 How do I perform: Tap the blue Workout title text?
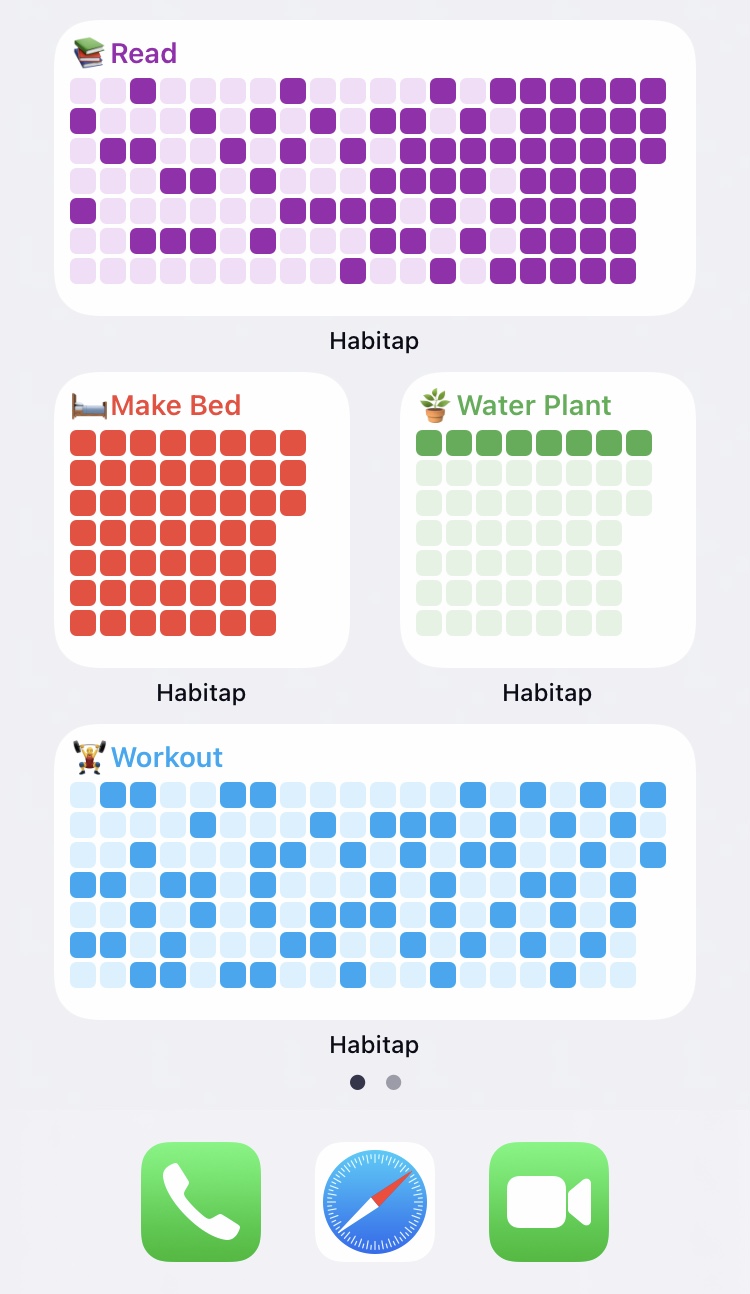[166, 757]
